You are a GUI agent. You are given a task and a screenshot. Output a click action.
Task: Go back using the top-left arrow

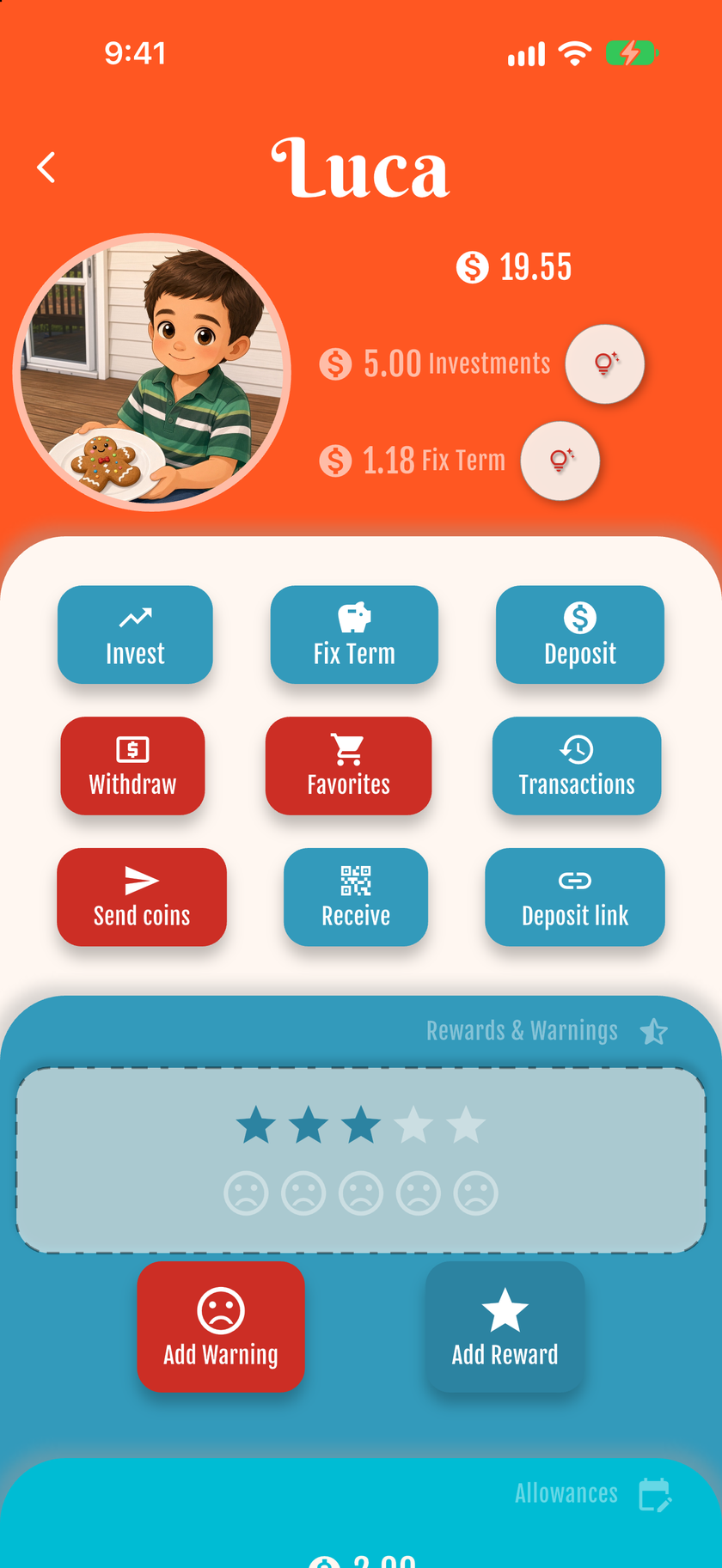click(x=46, y=168)
